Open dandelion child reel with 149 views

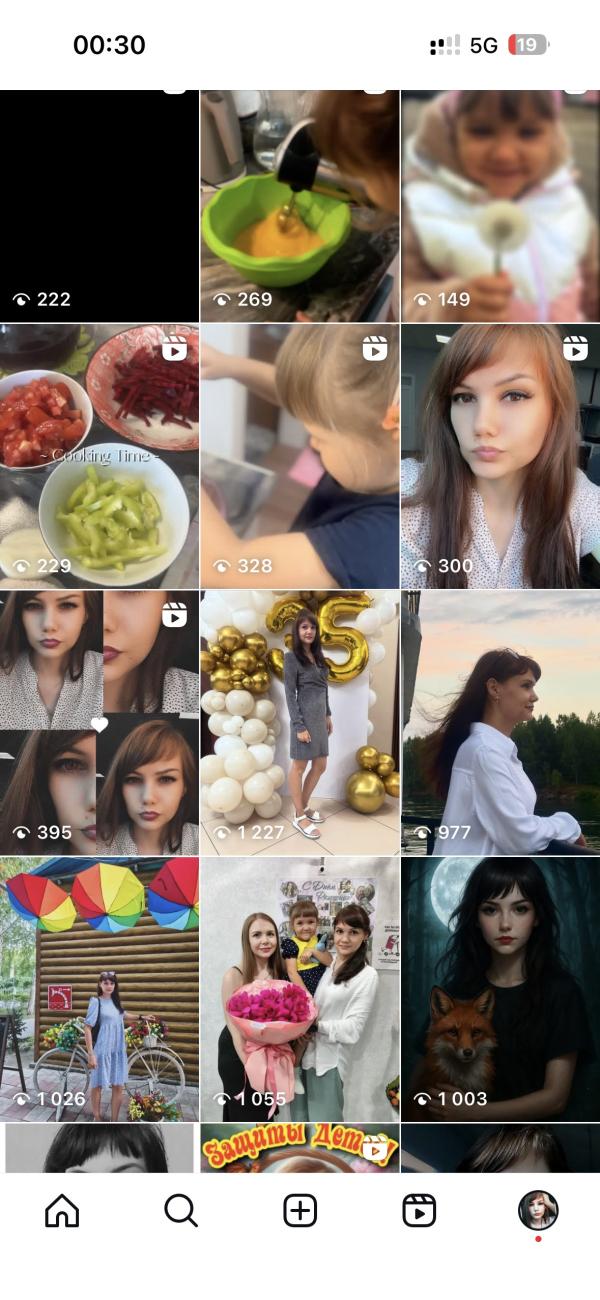tap(500, 205)
